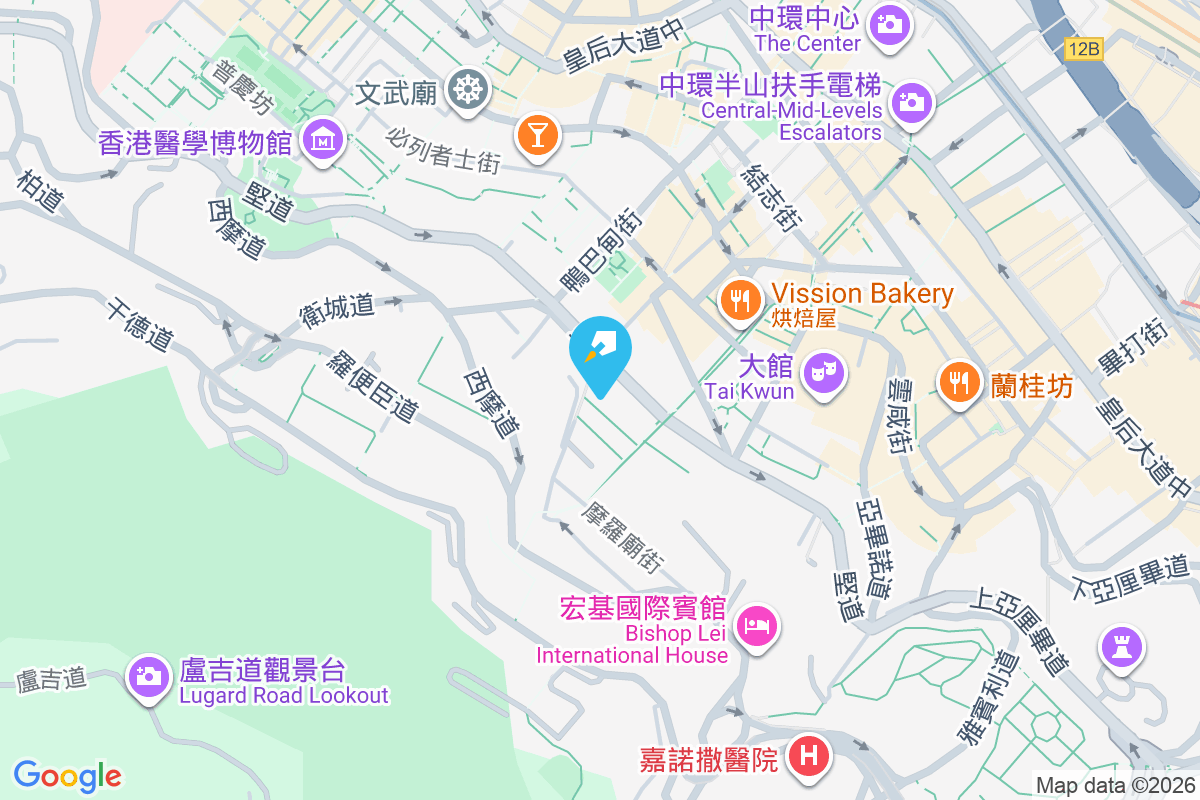The width and height of the screenshot is (1200, 800).
Task: Select the Vission Bakery restaurant marker
Action: click(740, 299)
